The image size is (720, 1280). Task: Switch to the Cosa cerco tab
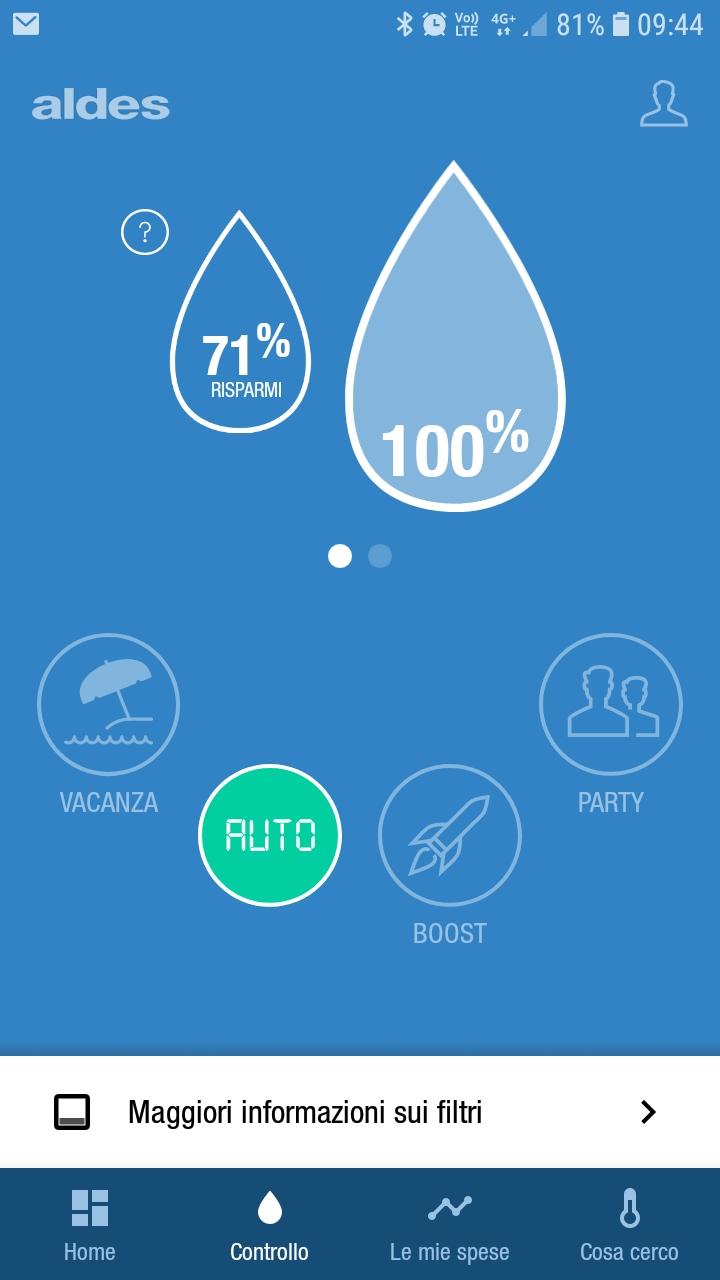[629, 1224]
